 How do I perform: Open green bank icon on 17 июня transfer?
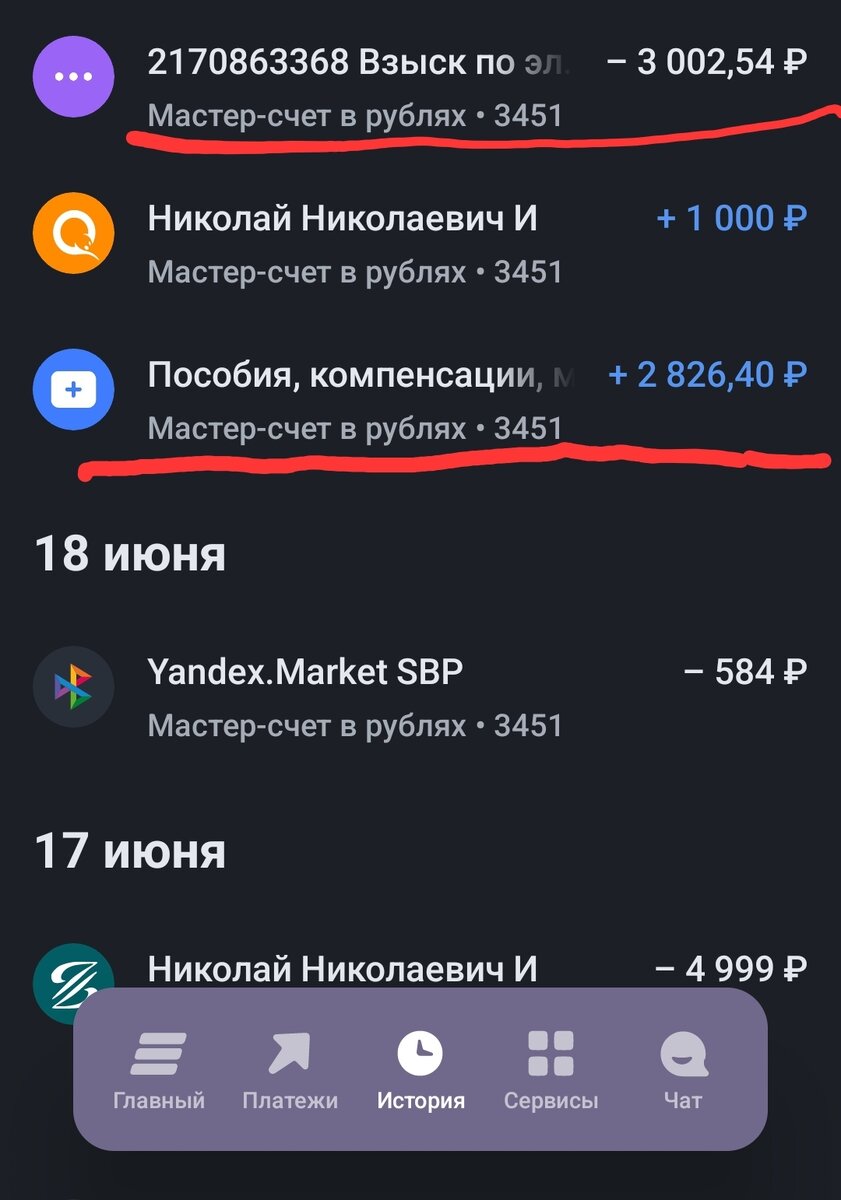click(73, 968)
